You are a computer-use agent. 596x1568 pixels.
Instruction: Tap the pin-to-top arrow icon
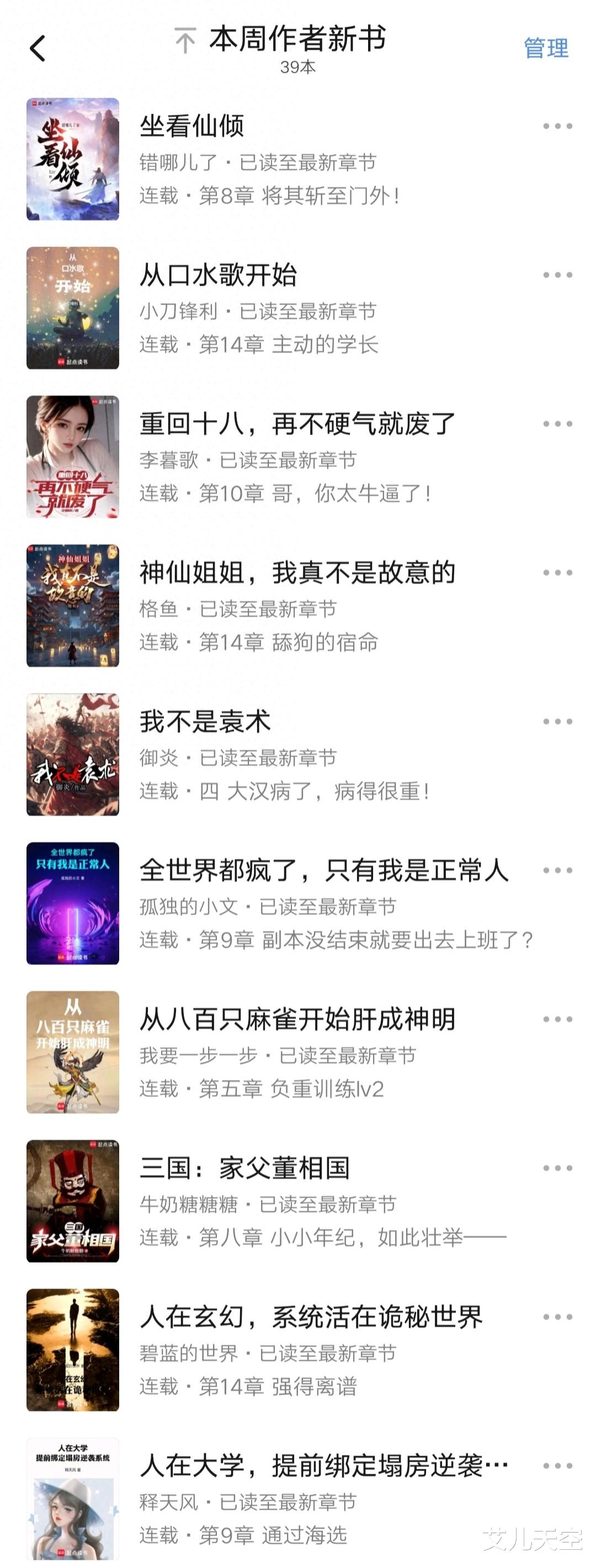click(185, 41)
